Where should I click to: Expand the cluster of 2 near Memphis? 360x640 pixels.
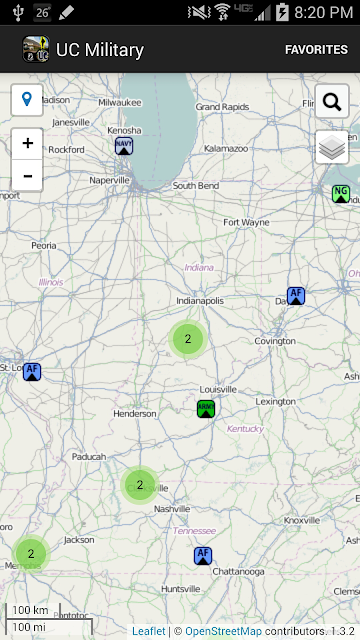point(31,554)
